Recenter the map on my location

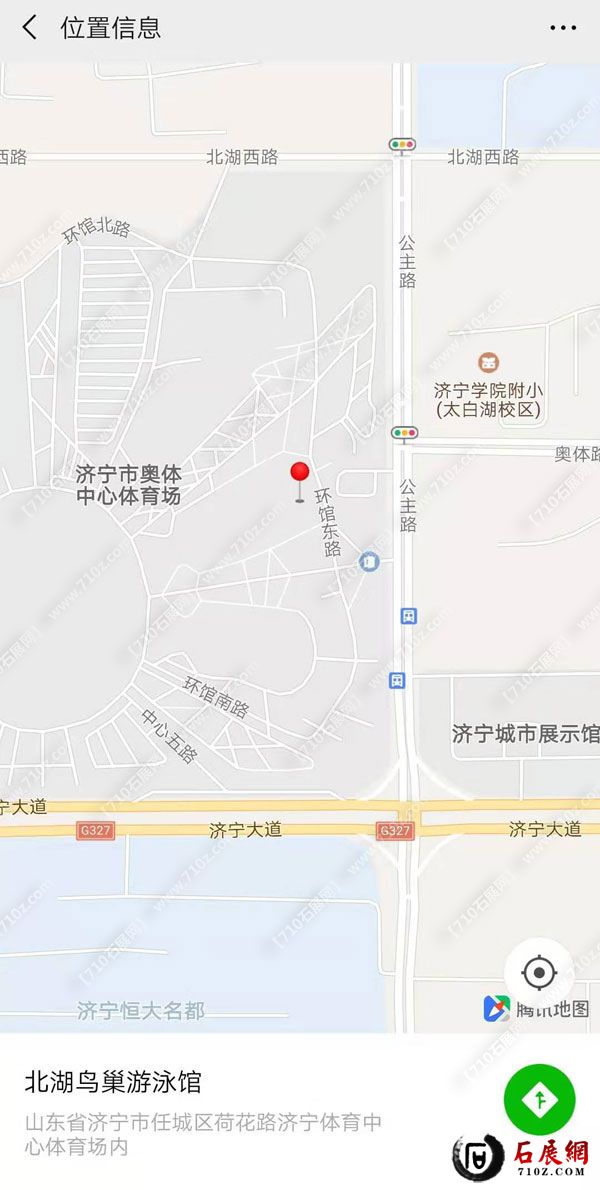[539, 972]
